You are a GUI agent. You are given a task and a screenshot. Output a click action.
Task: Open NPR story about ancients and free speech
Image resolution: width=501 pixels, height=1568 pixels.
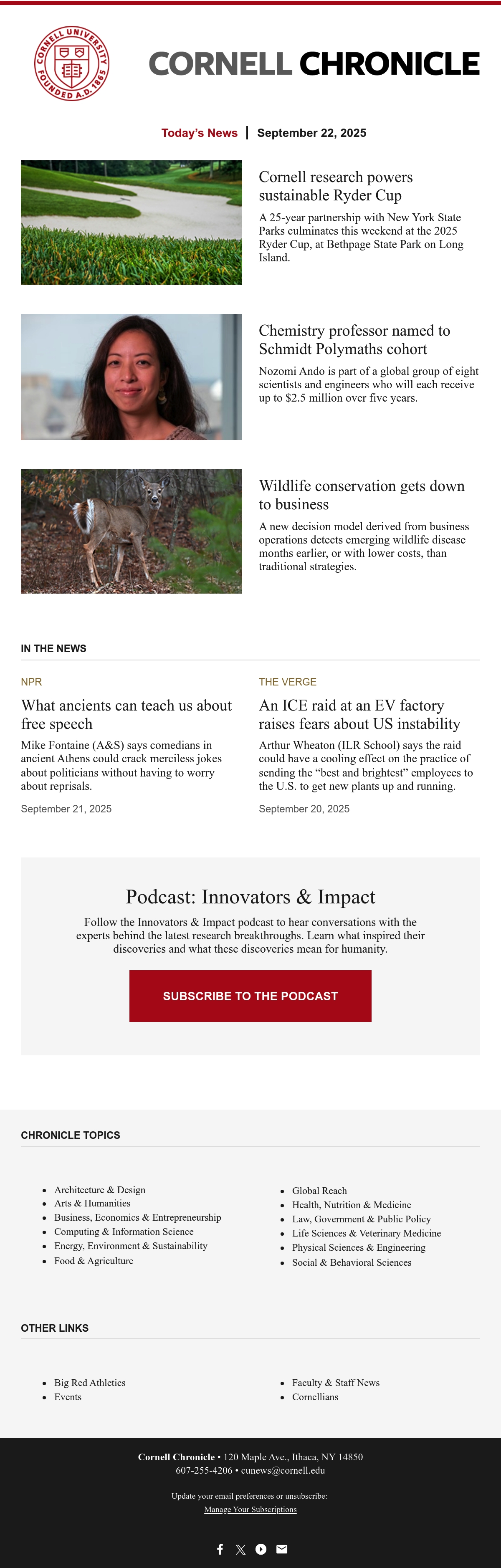pos(126,715)
